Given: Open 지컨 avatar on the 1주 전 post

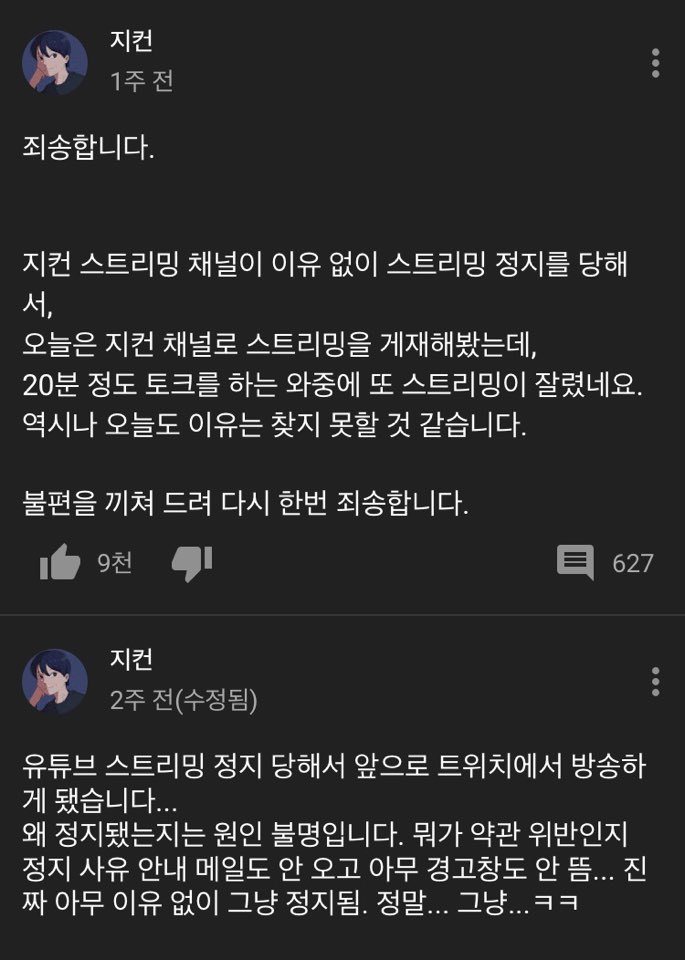Looking at the screenshot, I should pyautogui.click(x=55, y=63).
